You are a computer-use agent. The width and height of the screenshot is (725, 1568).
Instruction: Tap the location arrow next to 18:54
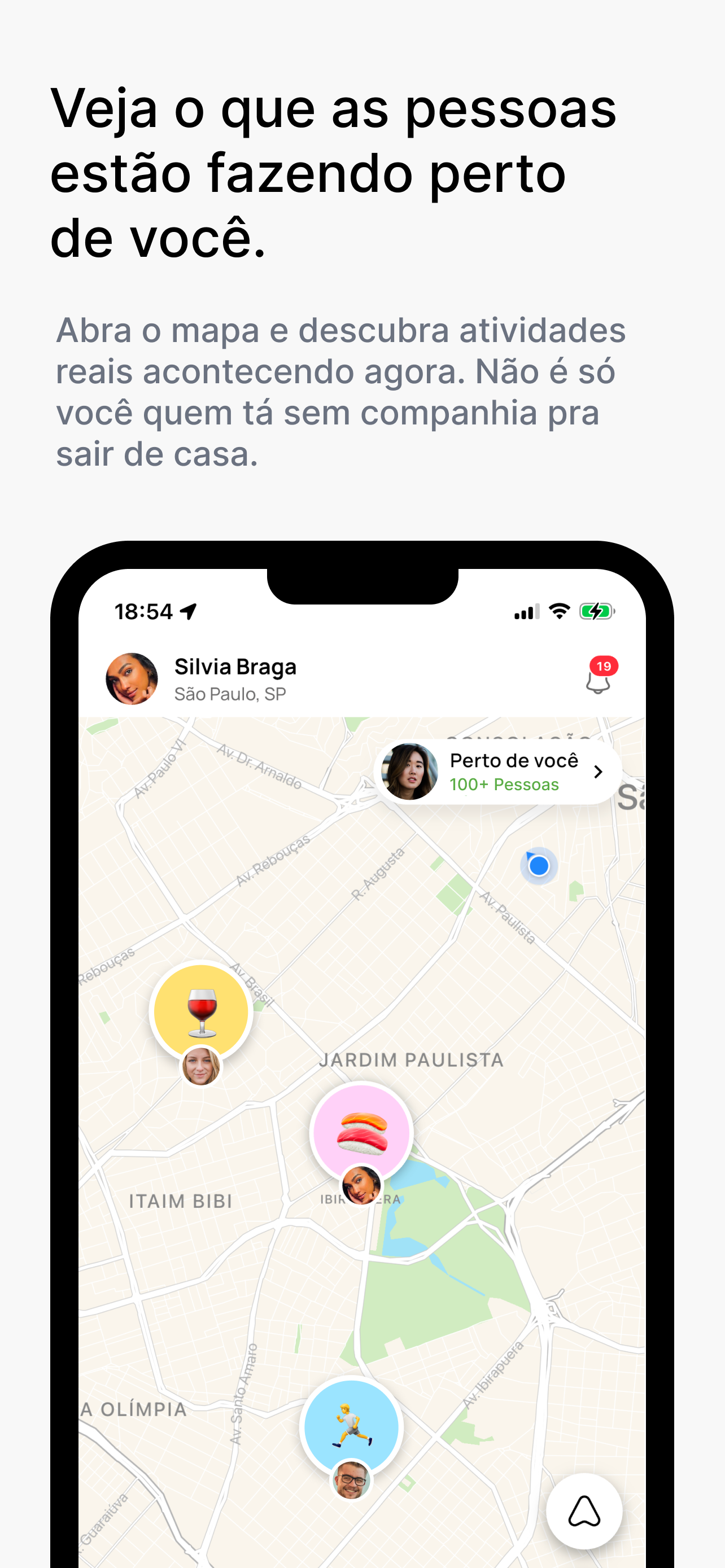(187, 612)
